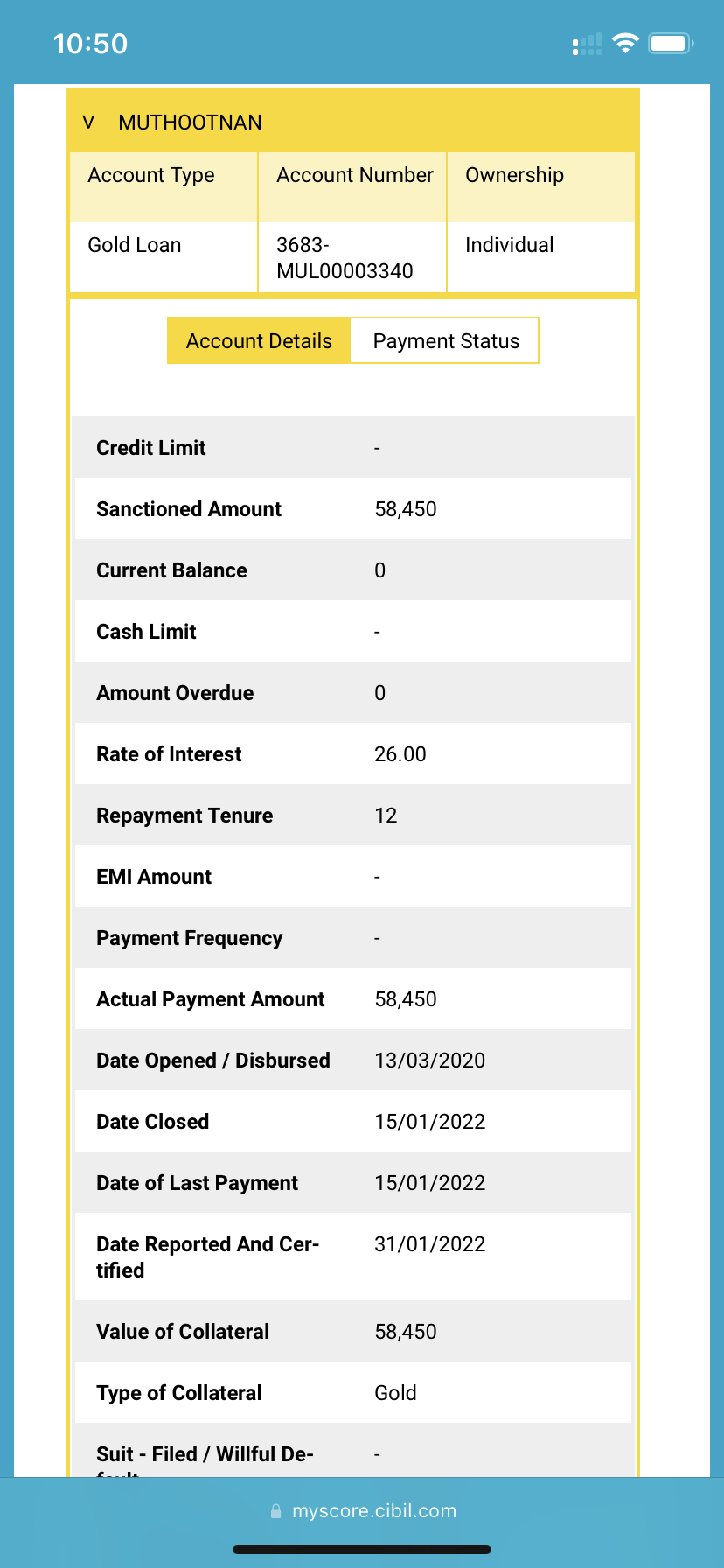Tap the myscore.cibil.com address bar

click(x=363, y=1511)
